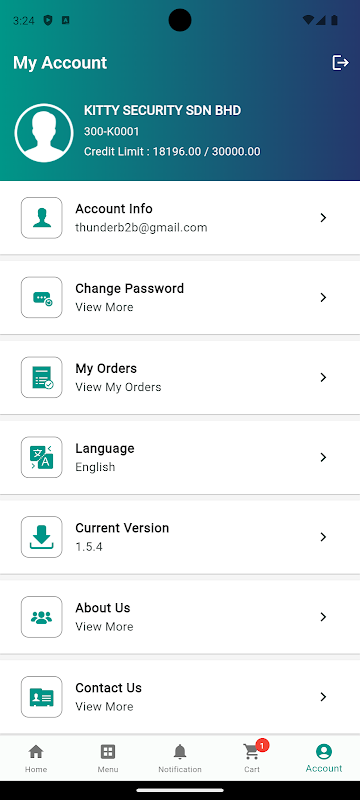Tap the logout icon

340,63
